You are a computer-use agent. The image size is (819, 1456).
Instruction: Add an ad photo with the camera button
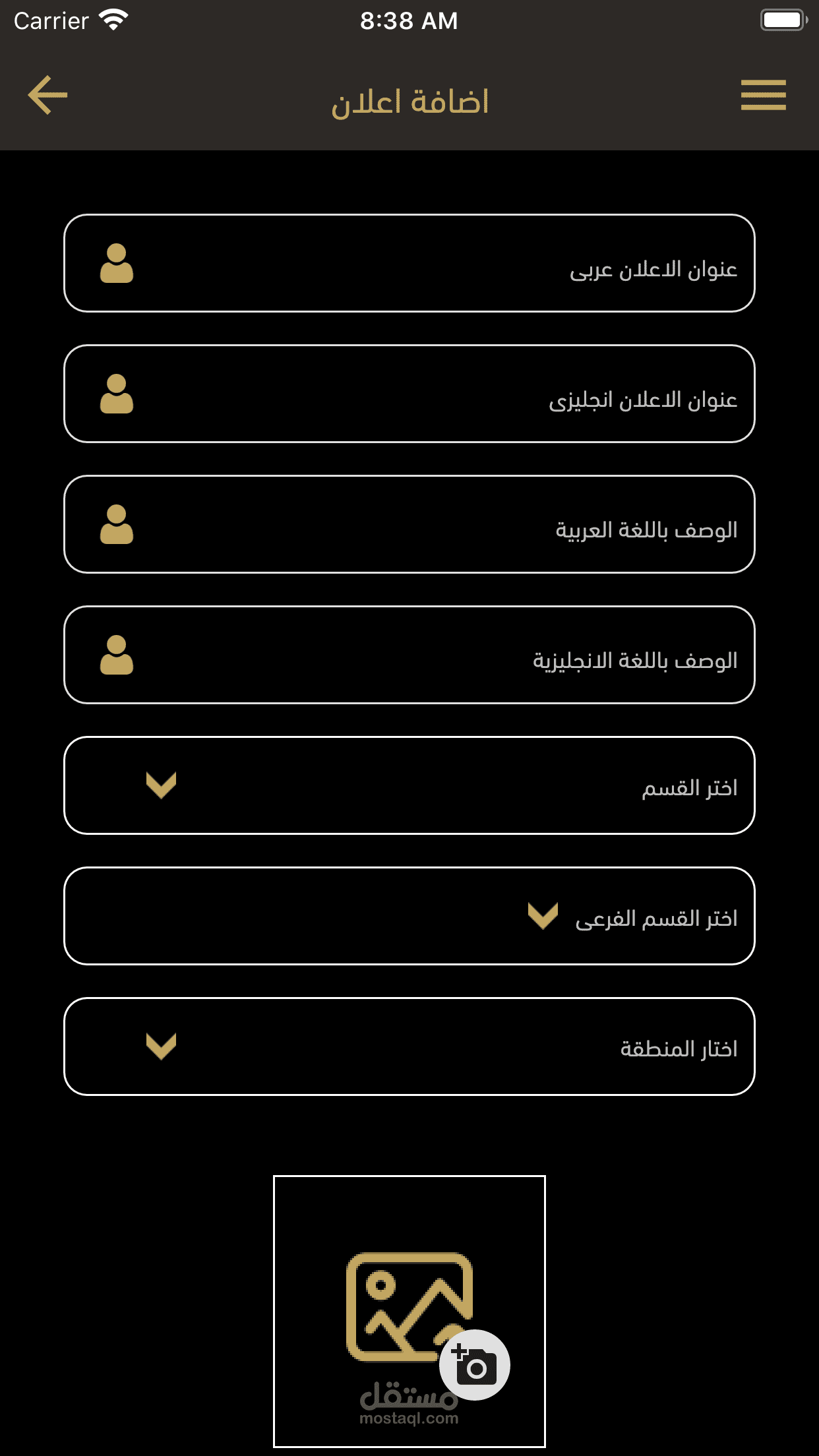(474, 1364)
